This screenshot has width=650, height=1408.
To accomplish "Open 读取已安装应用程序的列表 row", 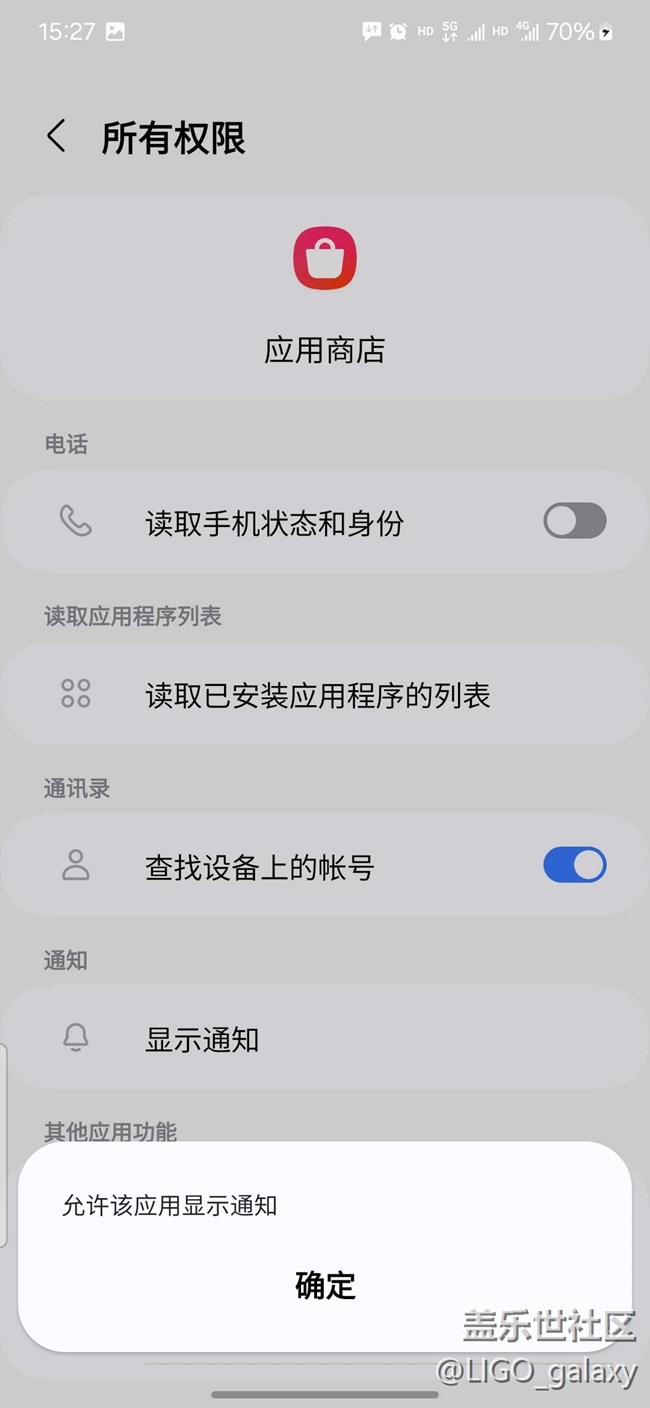I will pos(325,694).
